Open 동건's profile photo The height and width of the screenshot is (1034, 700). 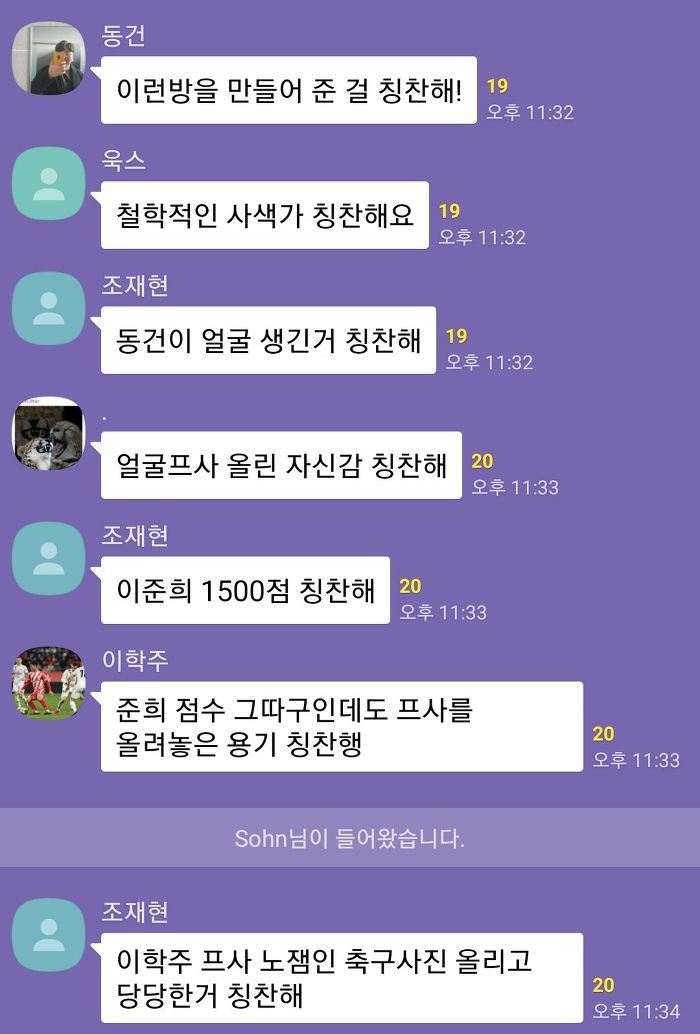click(48, 58)
